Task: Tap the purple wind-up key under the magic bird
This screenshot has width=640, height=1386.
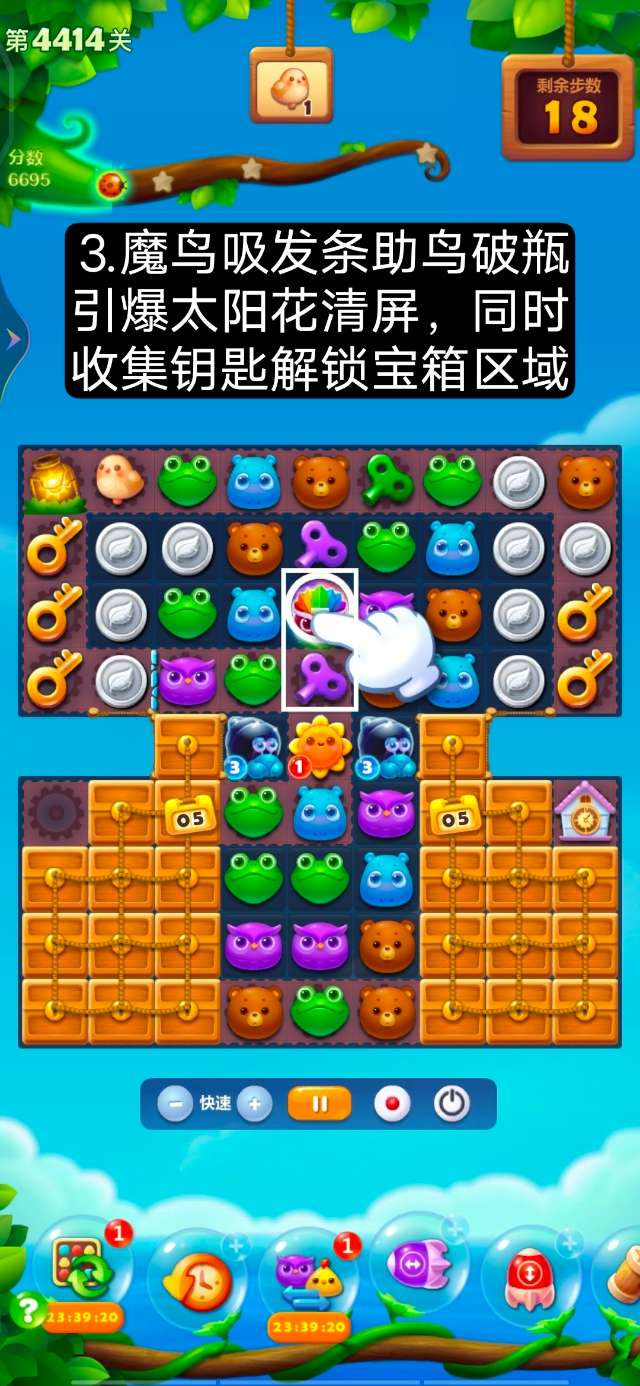Action: [x=322, y=678]
